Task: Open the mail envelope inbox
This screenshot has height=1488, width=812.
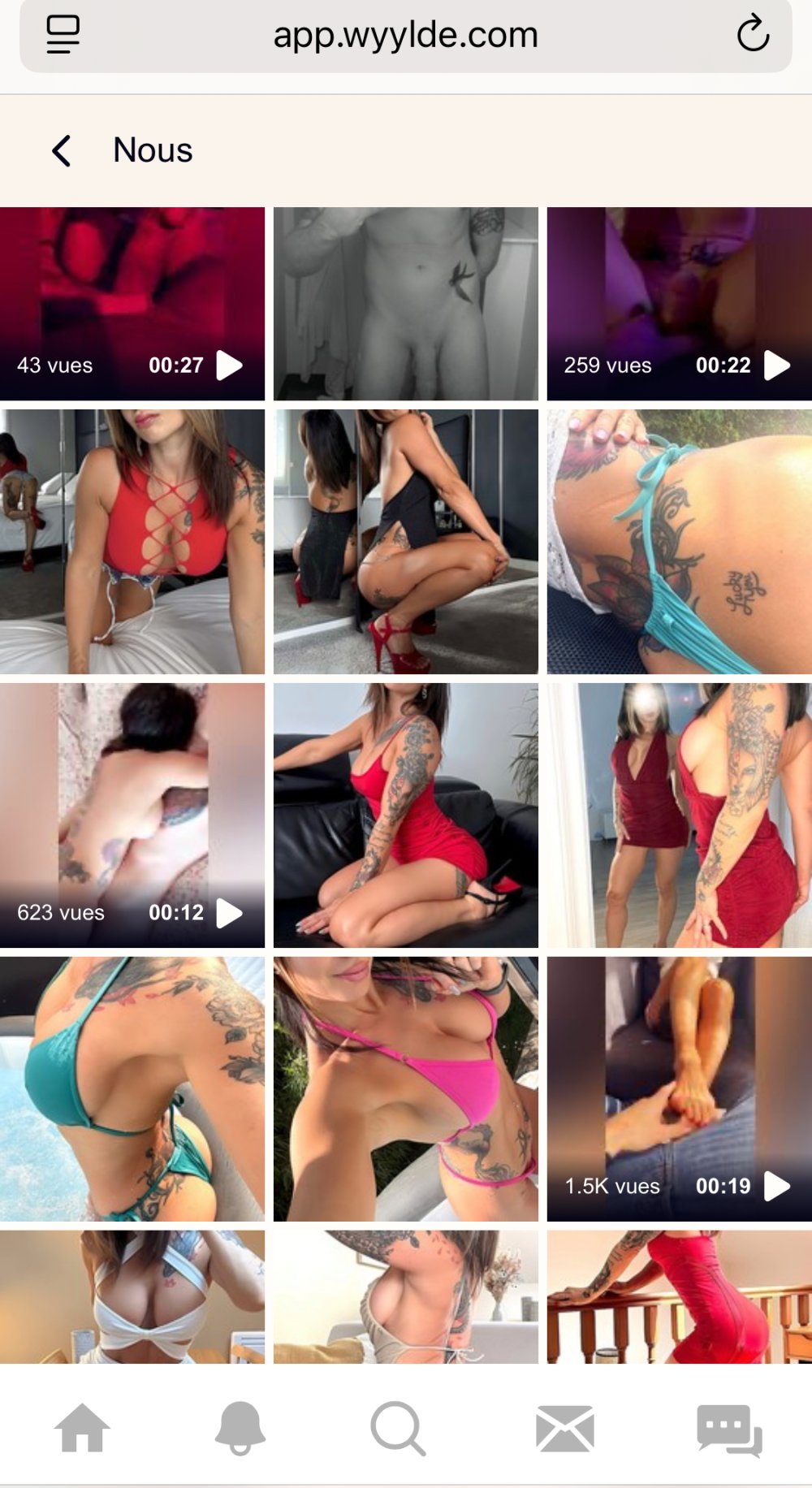Action: coord(565,1429)
